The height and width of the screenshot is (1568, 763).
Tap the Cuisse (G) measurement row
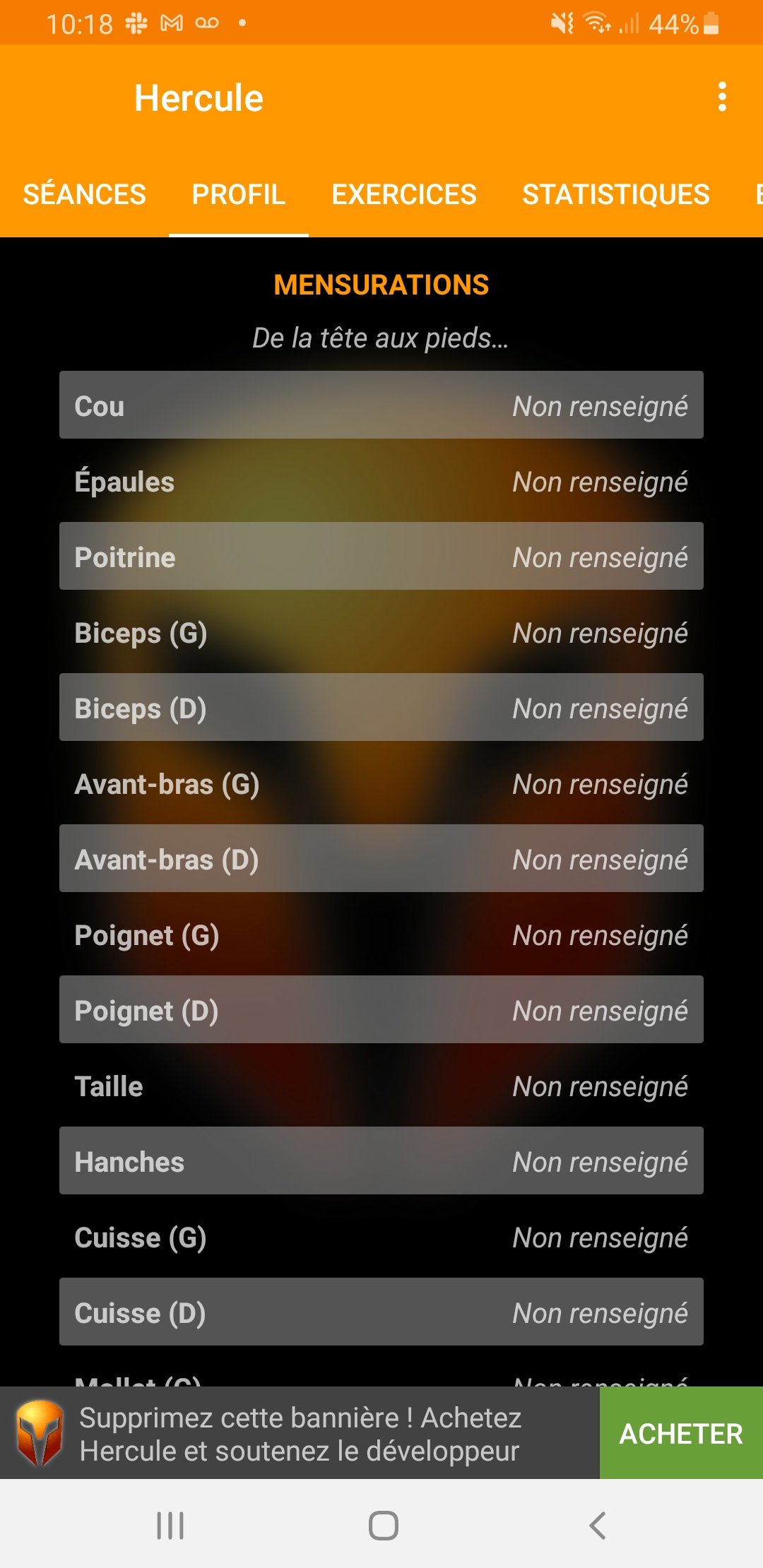click(x=381, y=1237)
